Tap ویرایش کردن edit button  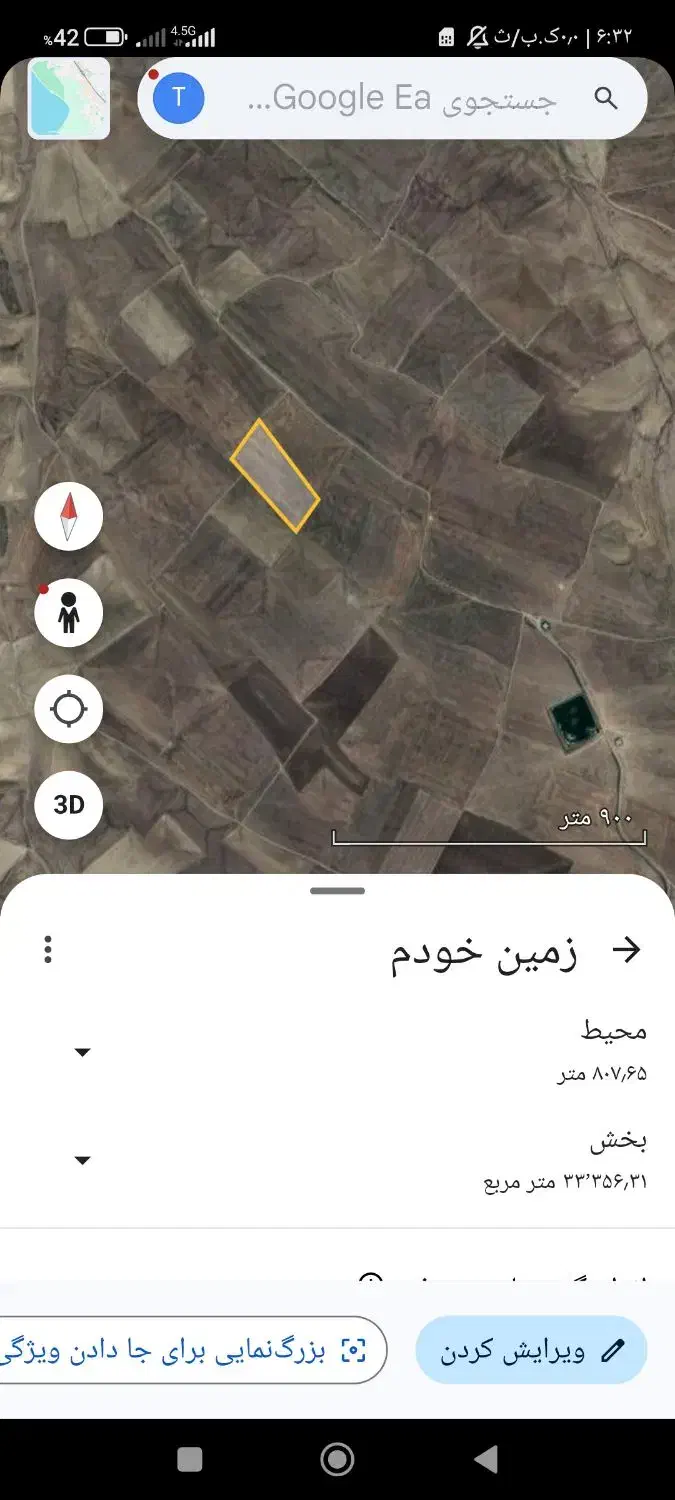pos(531,1351)
